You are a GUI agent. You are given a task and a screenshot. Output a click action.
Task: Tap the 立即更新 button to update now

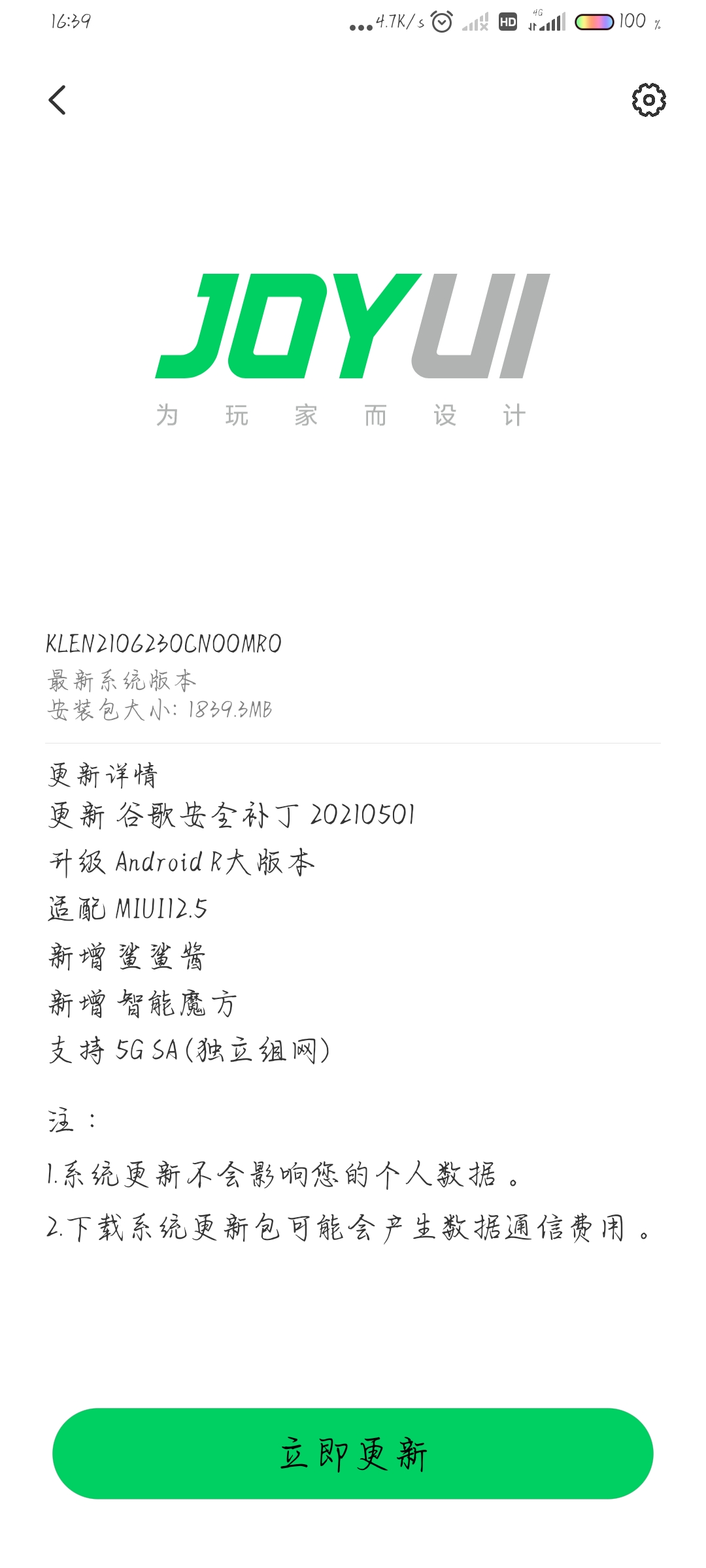[x=353, y=1454]
